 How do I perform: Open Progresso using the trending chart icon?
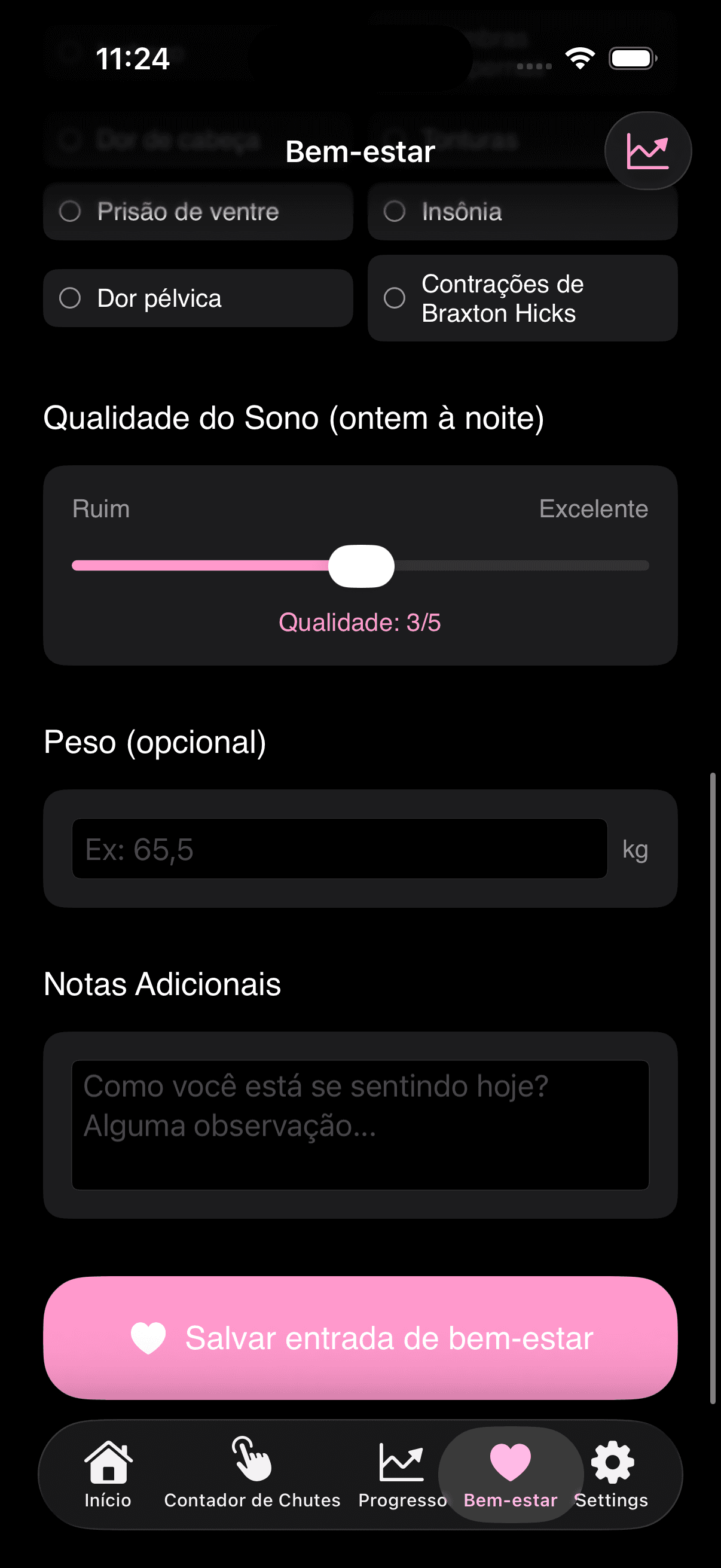[401, 1463]
